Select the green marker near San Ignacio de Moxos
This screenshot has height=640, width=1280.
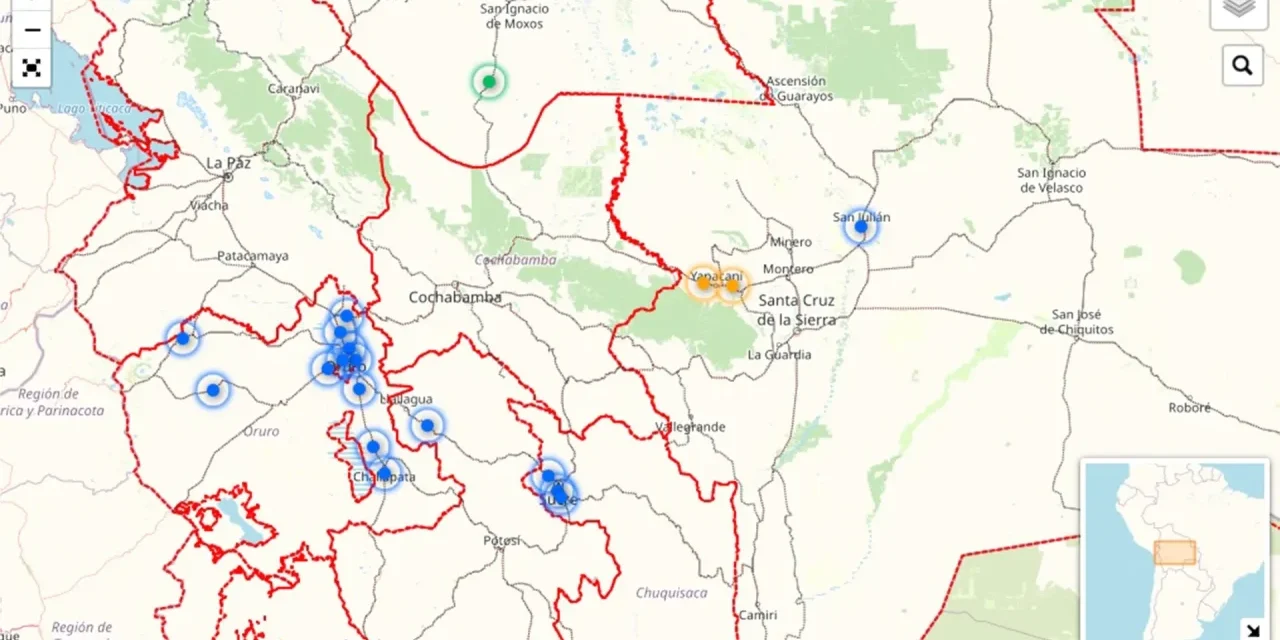489,82
